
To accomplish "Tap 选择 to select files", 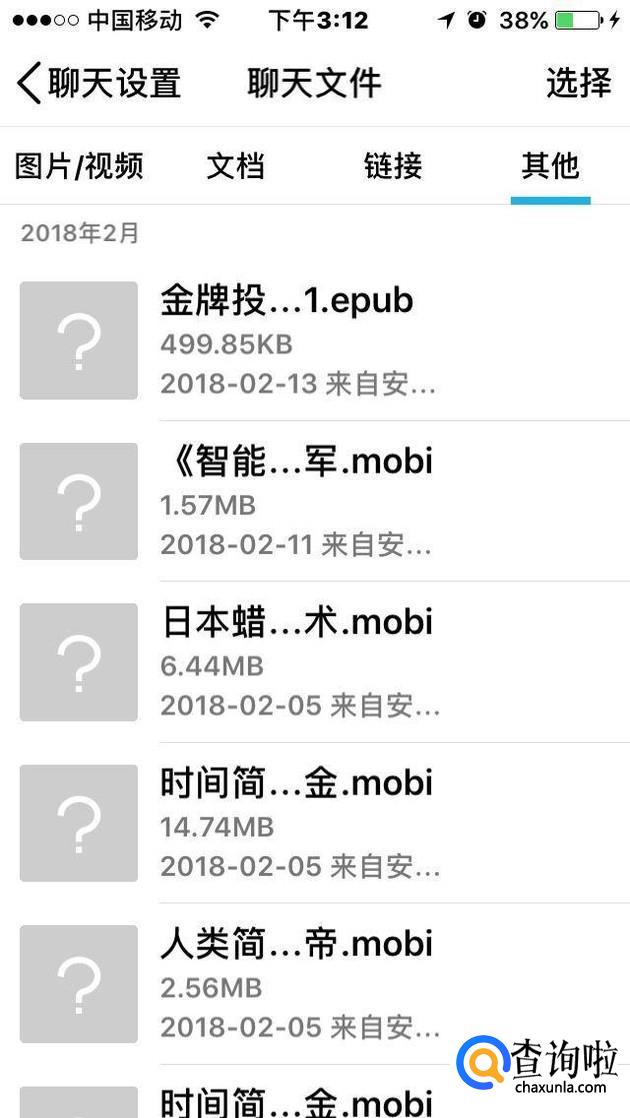I will tap(578, 83).
